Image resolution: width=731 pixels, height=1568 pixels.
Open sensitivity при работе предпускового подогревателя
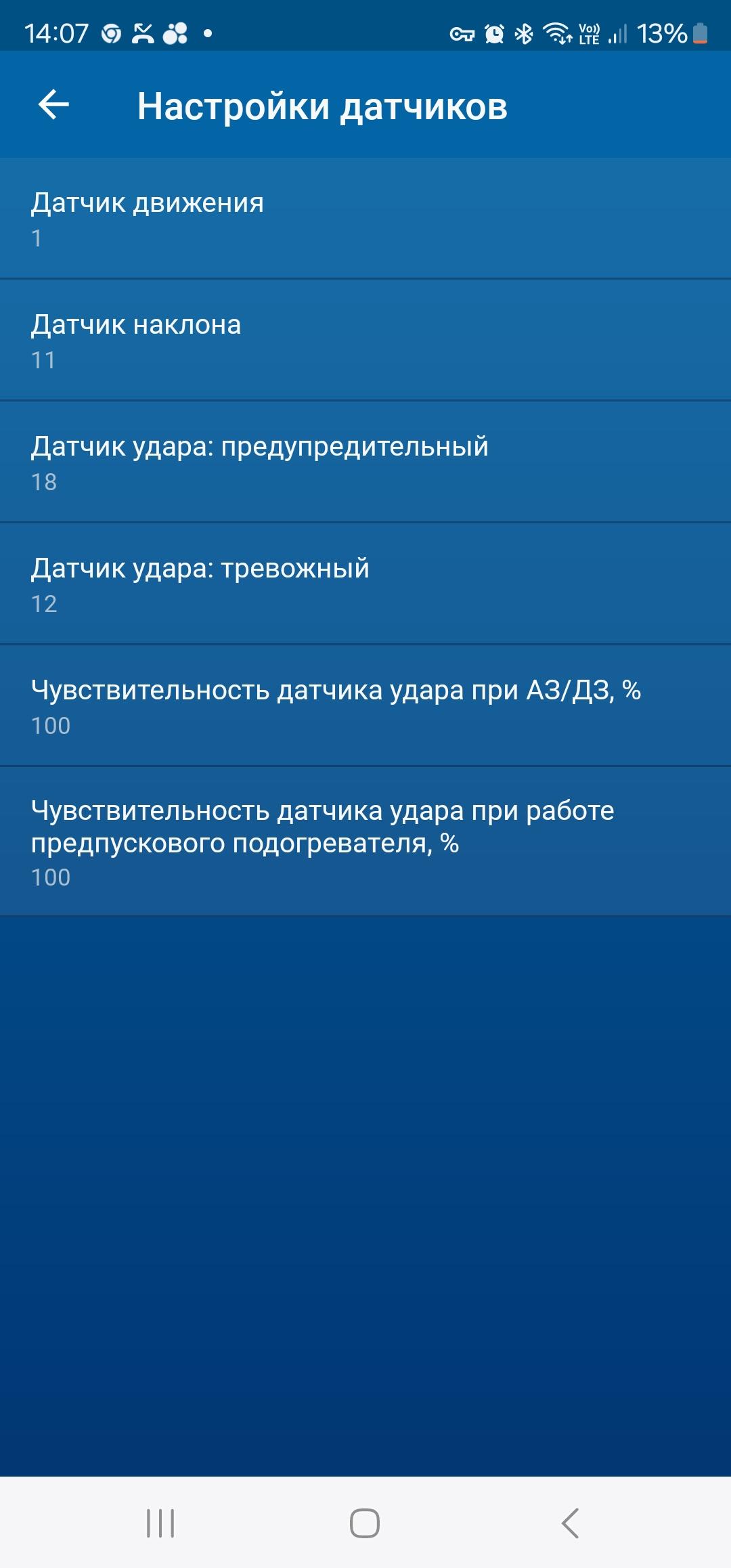pyautogui.click(x=365, y=842)
